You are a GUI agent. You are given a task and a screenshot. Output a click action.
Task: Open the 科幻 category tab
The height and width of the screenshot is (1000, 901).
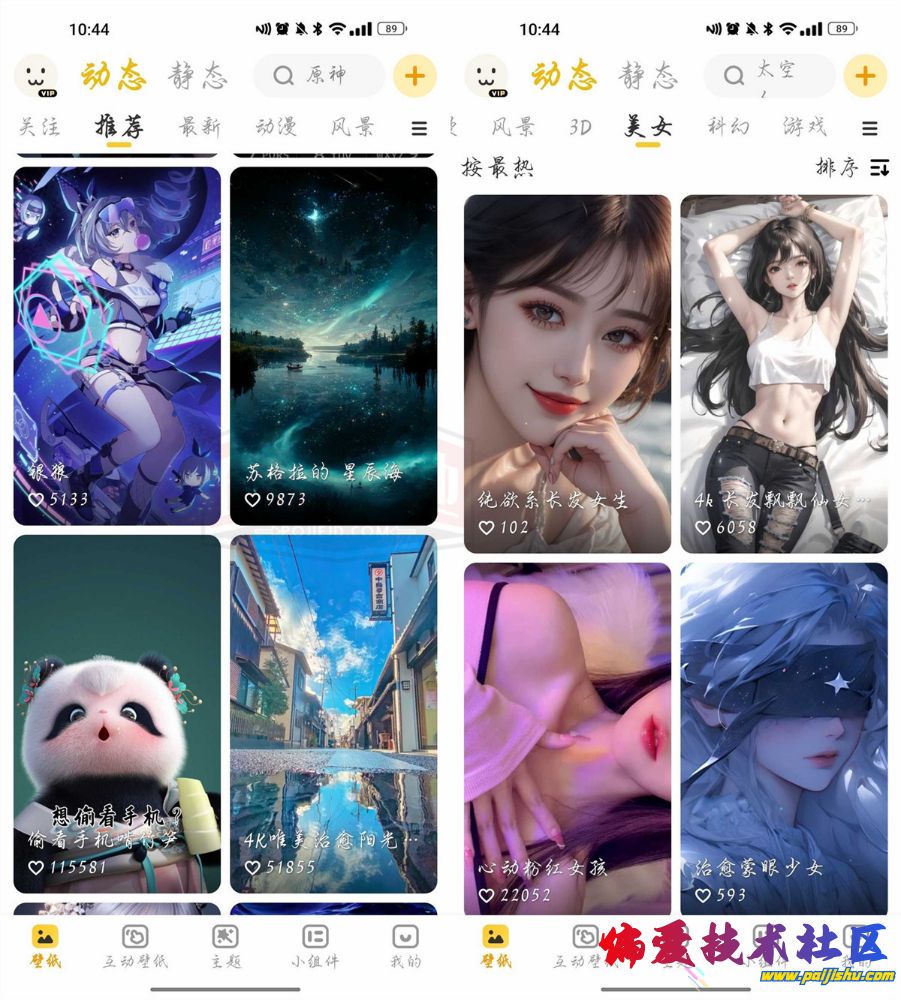tap(730, 127)
